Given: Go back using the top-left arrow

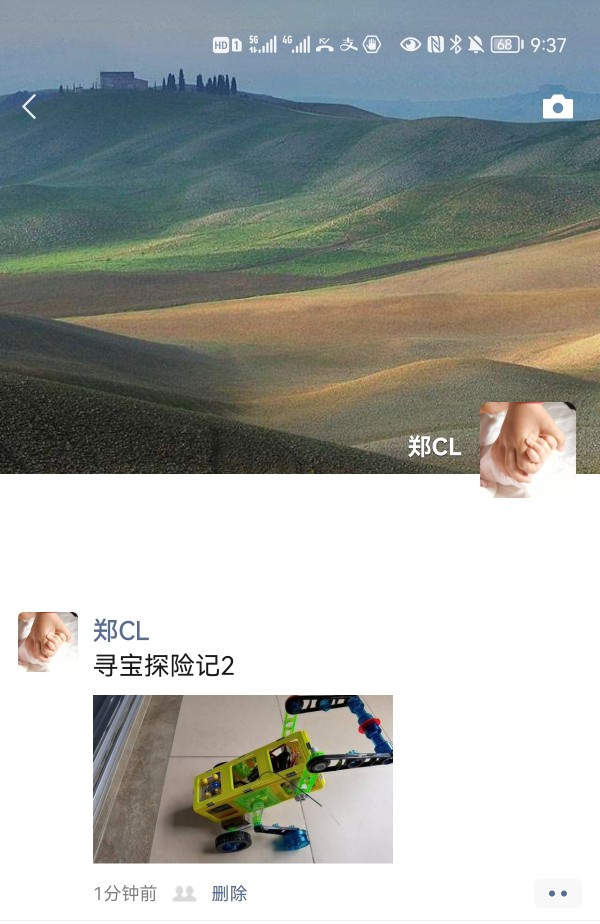Looking at the screenshot, I should (x=29, y=107).
